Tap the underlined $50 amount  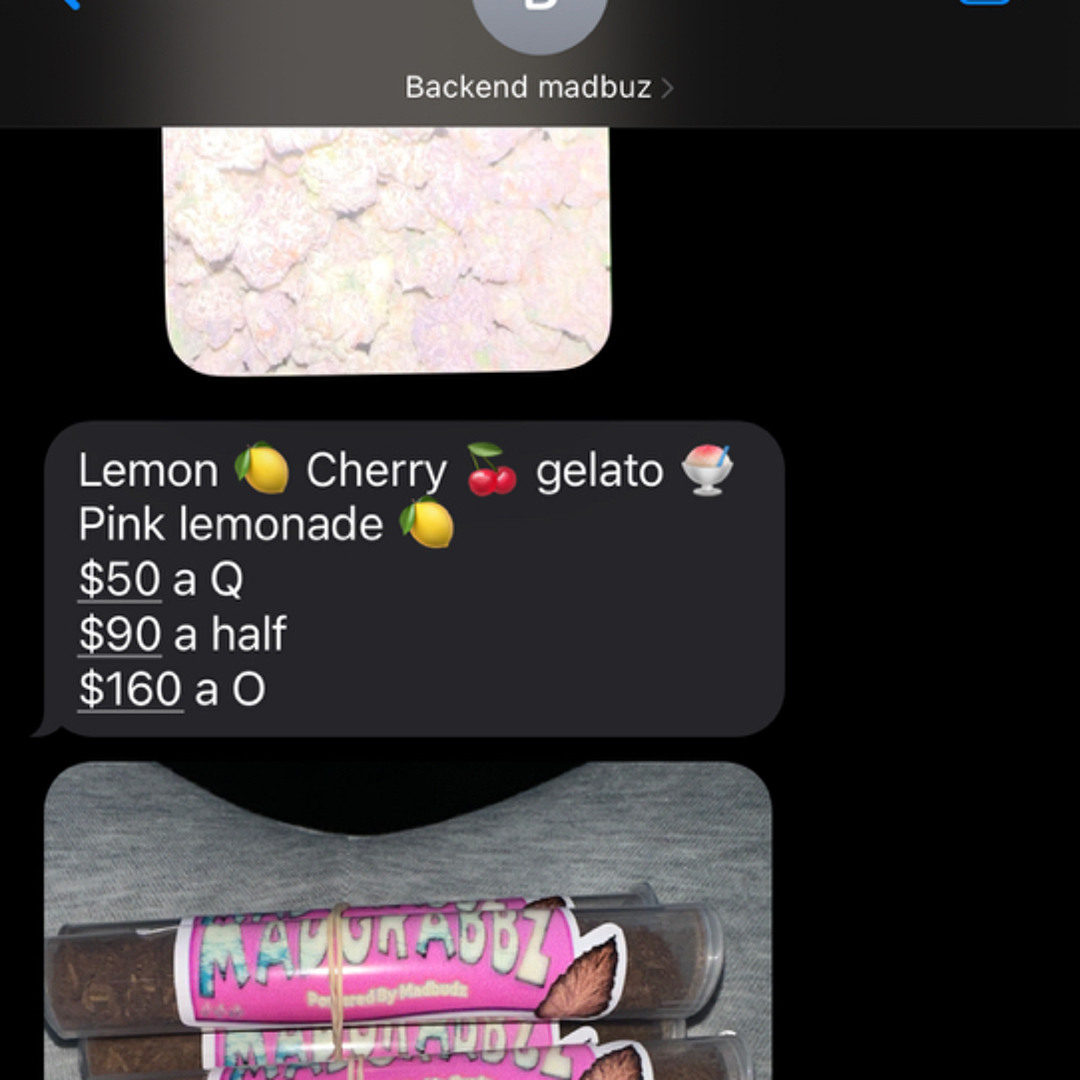click(119, 580)
